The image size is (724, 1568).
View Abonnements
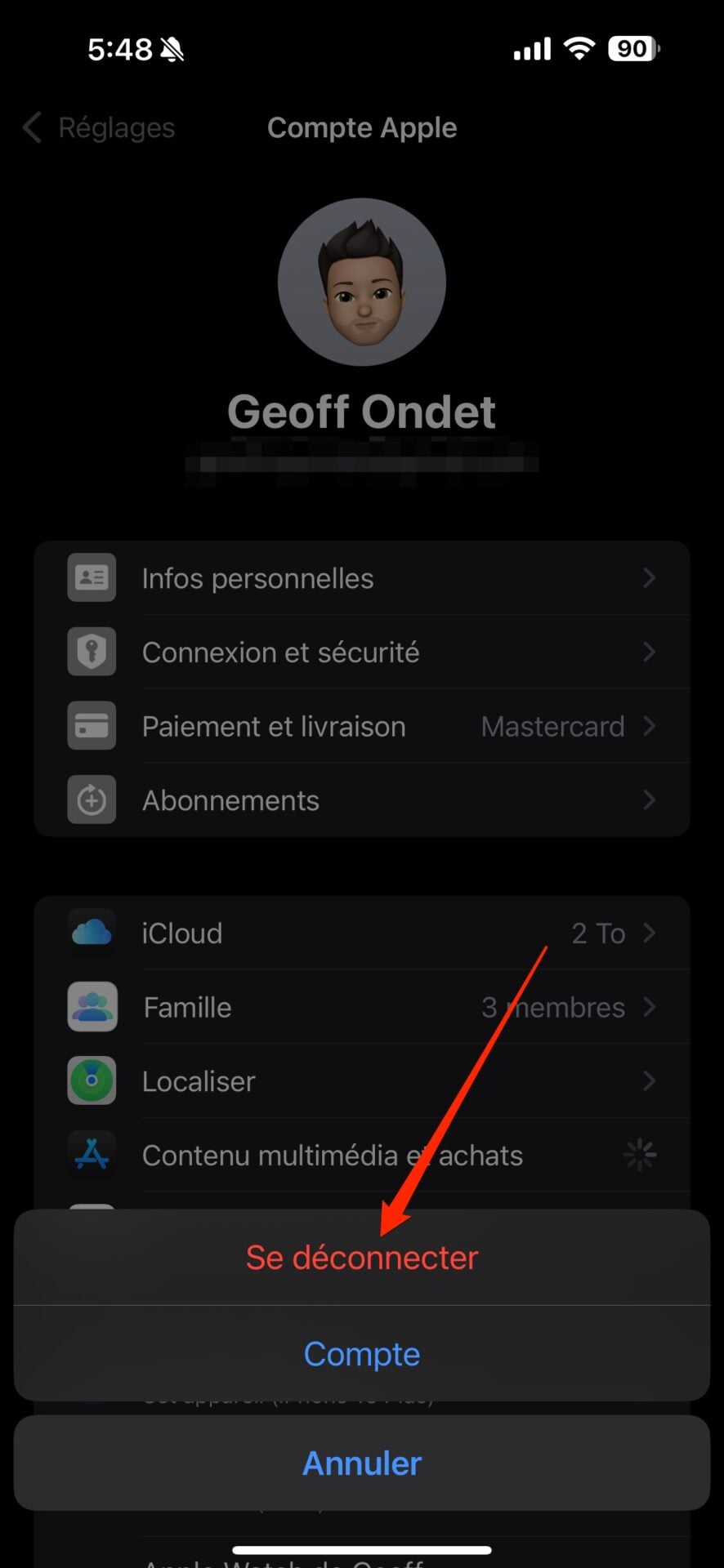coord(362,800)
